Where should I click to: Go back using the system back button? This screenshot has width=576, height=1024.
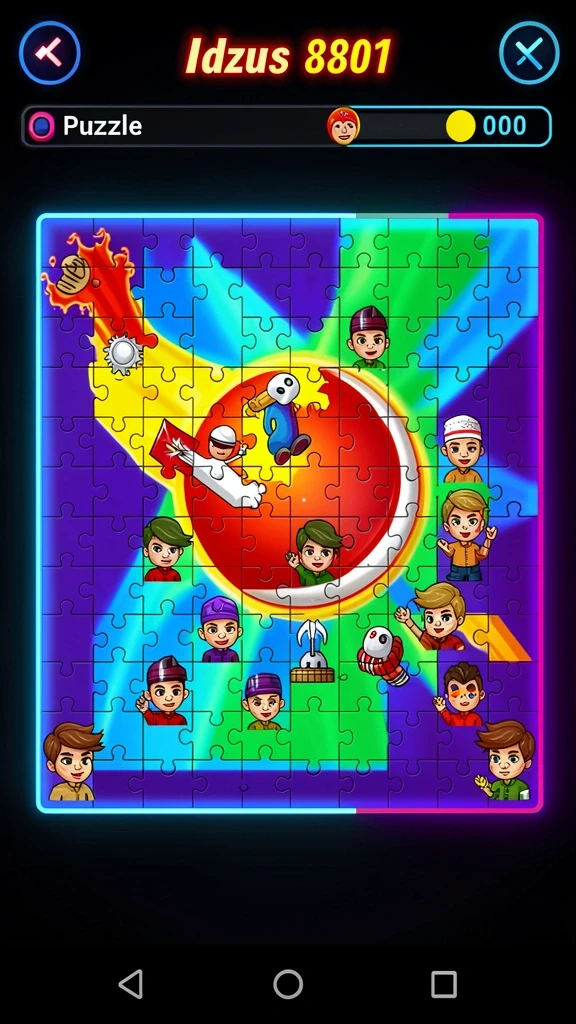click(131, 984)
